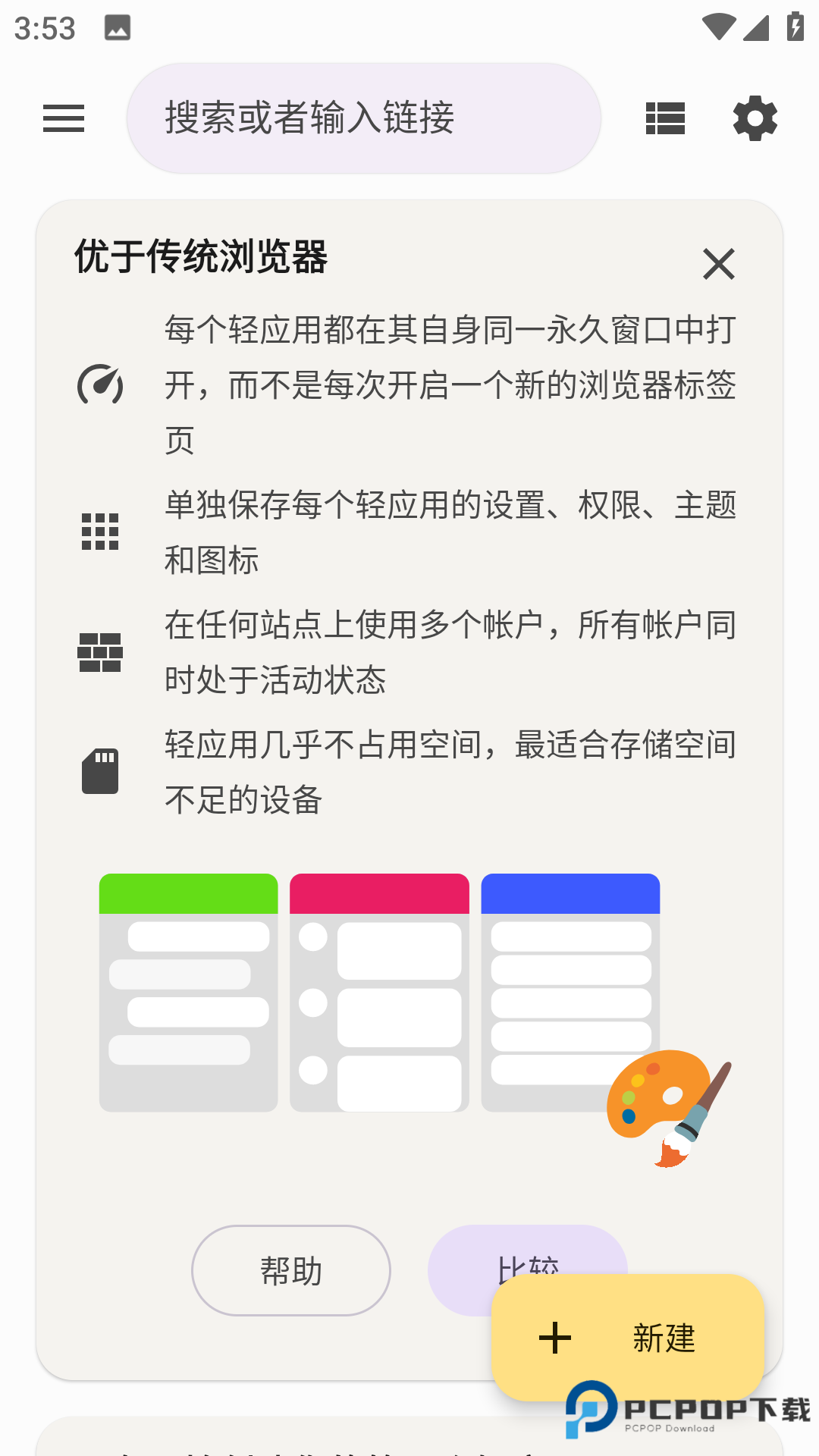Open the 帮助 help button
Screen dimensions: 819x1456
click(291, 1270)
